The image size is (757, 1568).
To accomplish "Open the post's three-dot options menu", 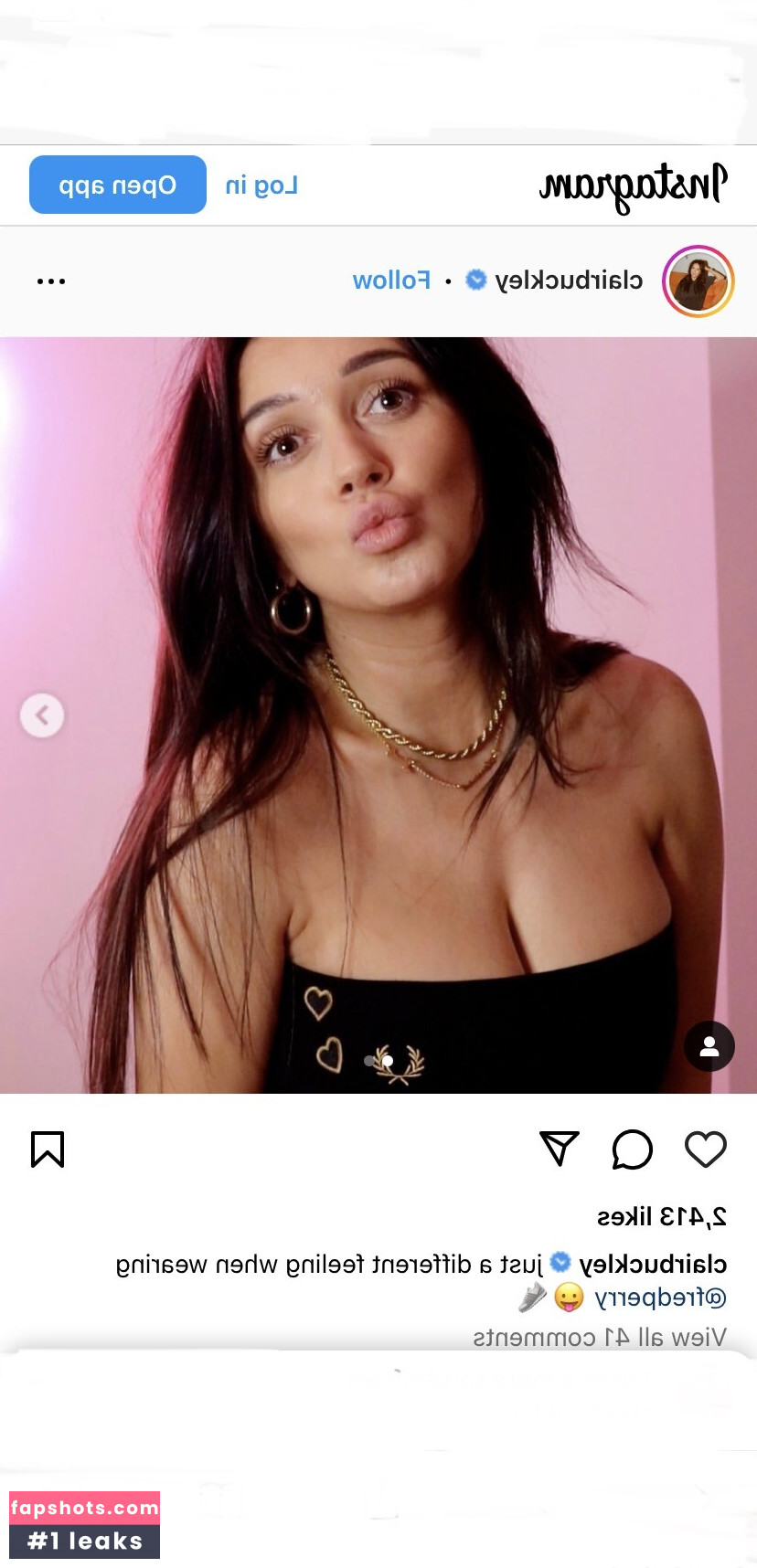I will click(x=51, y=281).
